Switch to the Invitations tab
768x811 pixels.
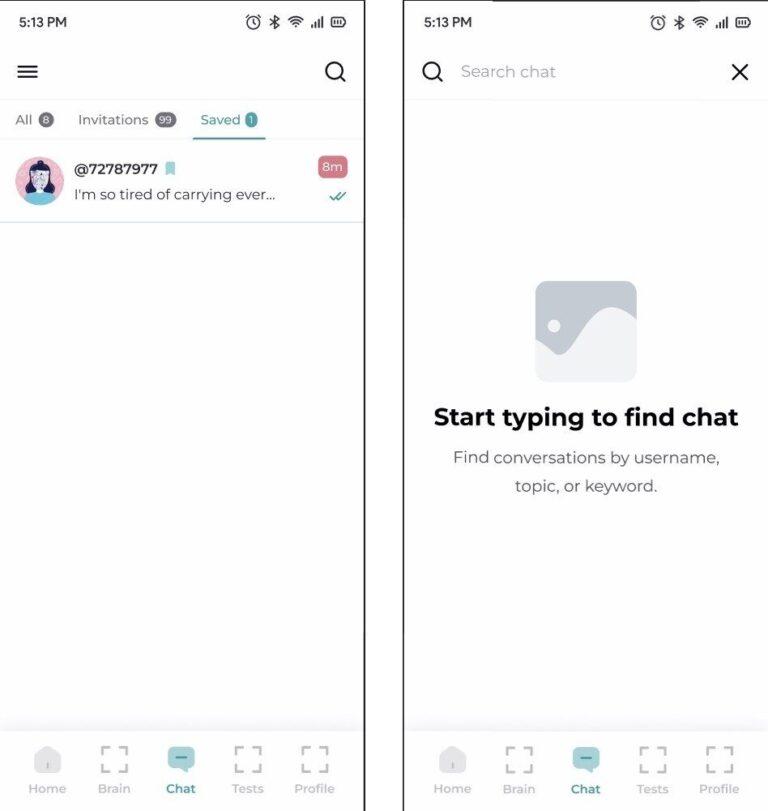[126, 120]
